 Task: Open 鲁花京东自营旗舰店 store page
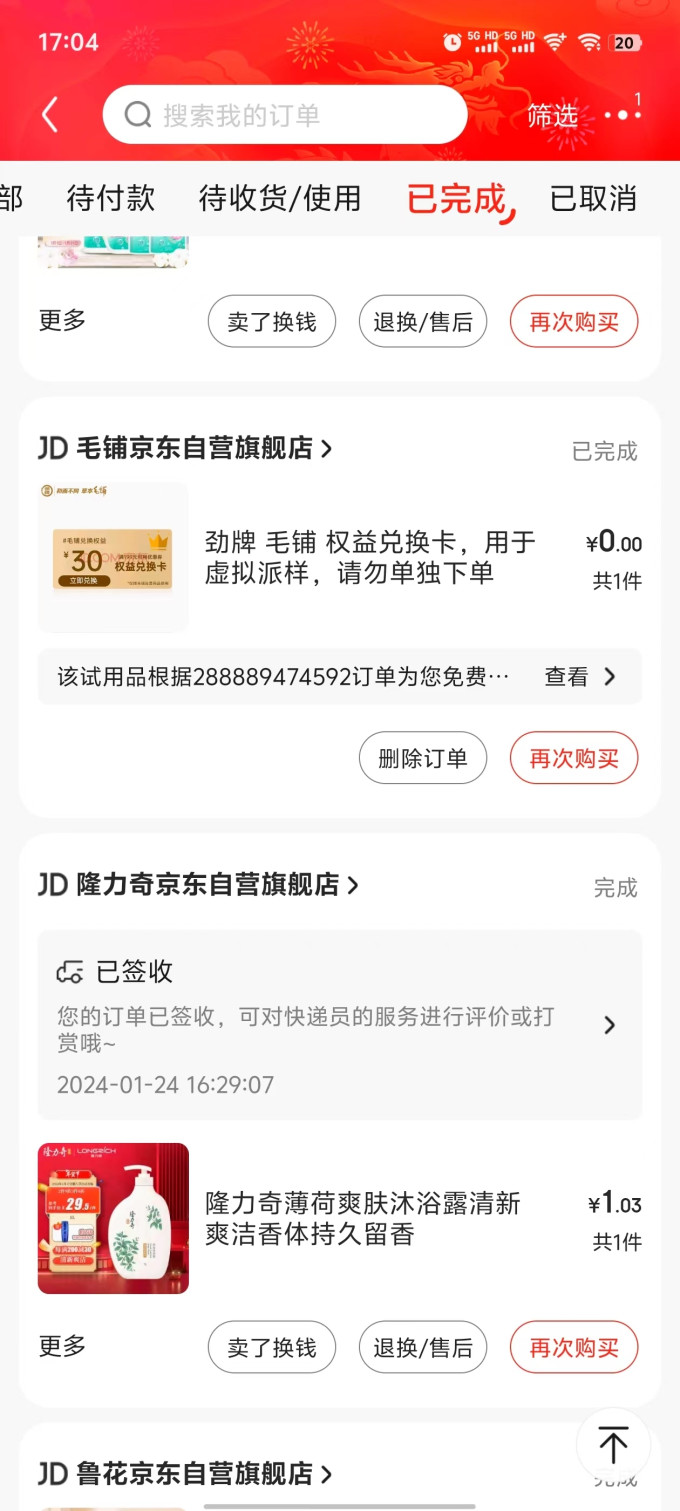click(x=185, y=1473)
